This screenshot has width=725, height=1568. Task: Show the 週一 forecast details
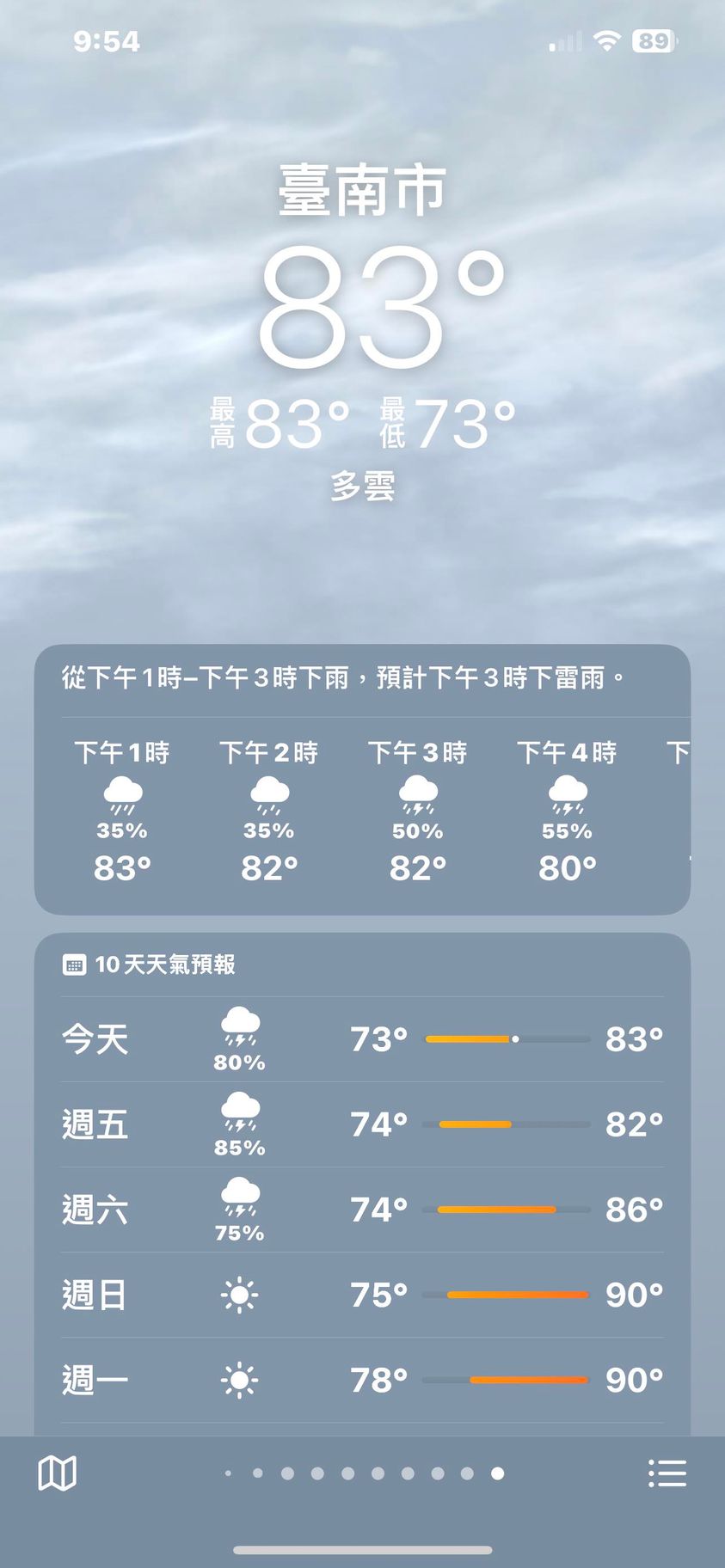pos(362,1380)
